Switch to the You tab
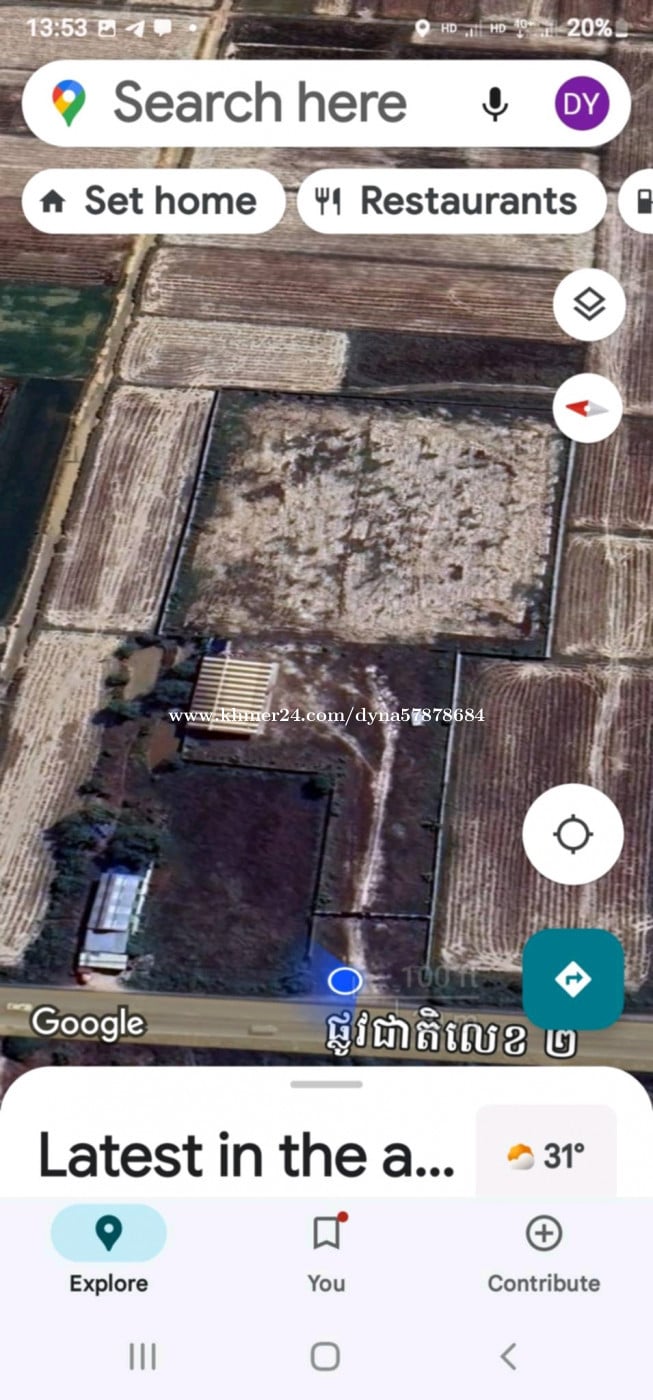653x1400 pixels. point(326,1250)
